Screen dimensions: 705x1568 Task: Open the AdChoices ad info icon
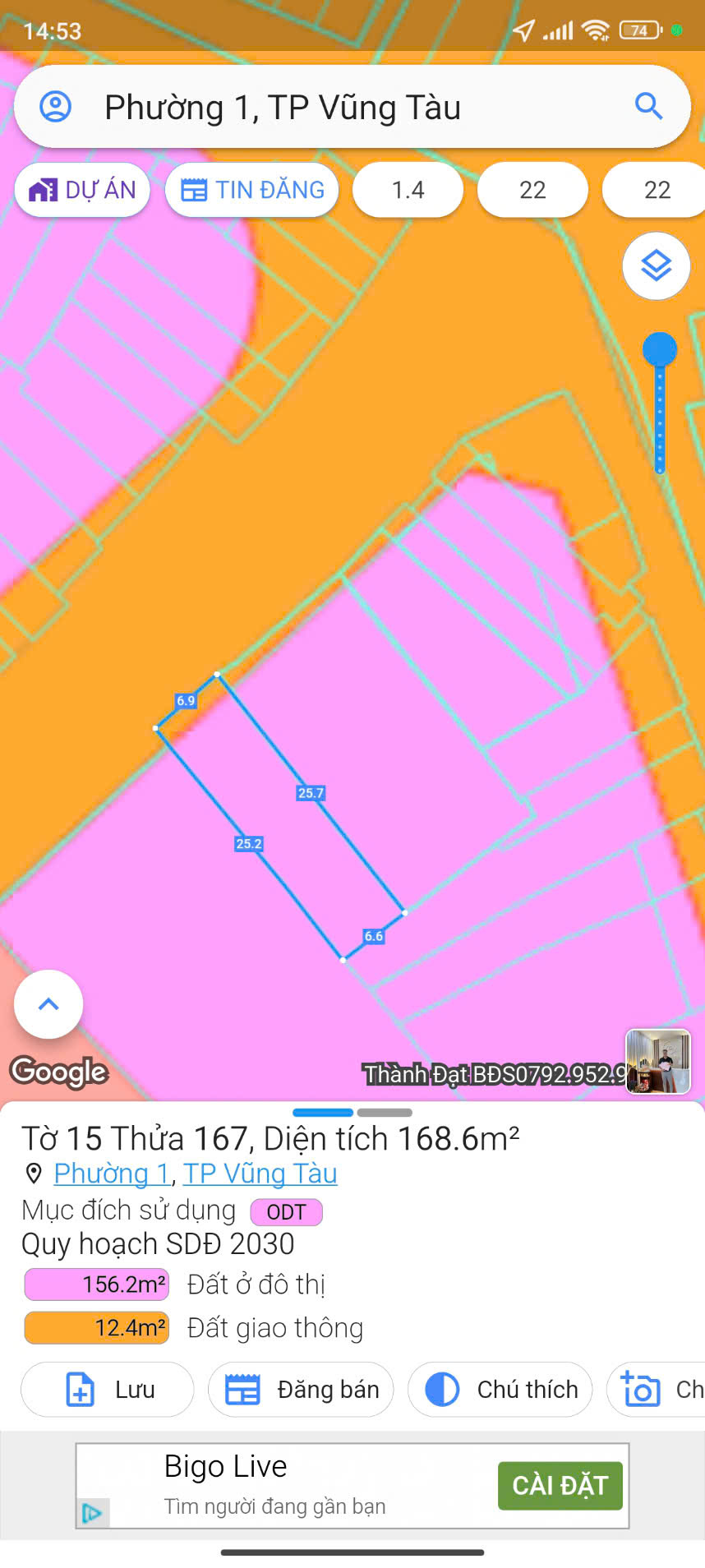coord(92,1513)
